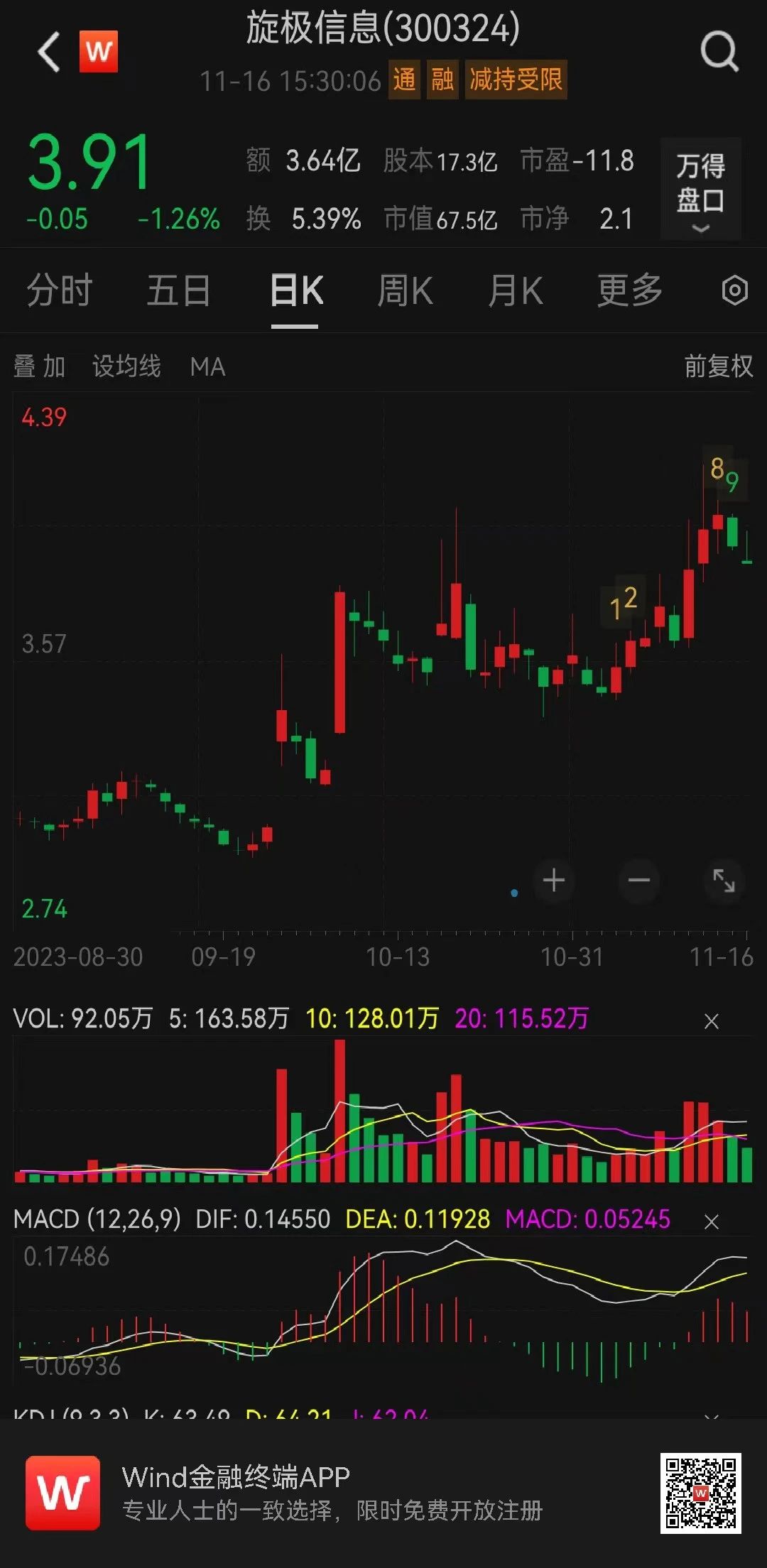Go back using the arrow icon
Screen dimensions: 767x1568
50,52
